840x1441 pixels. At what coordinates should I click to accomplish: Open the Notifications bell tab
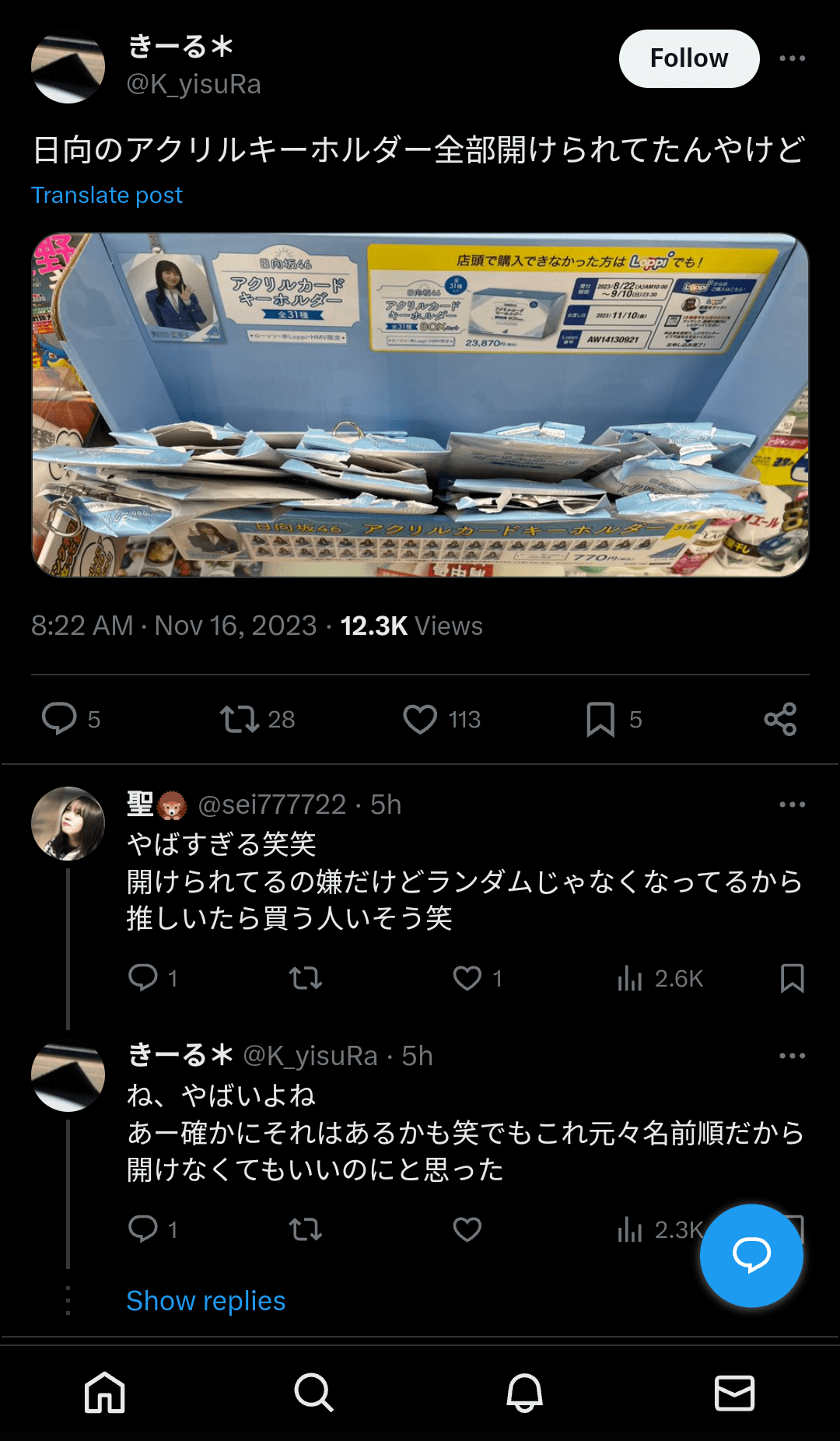click(x=525, y=1393)
